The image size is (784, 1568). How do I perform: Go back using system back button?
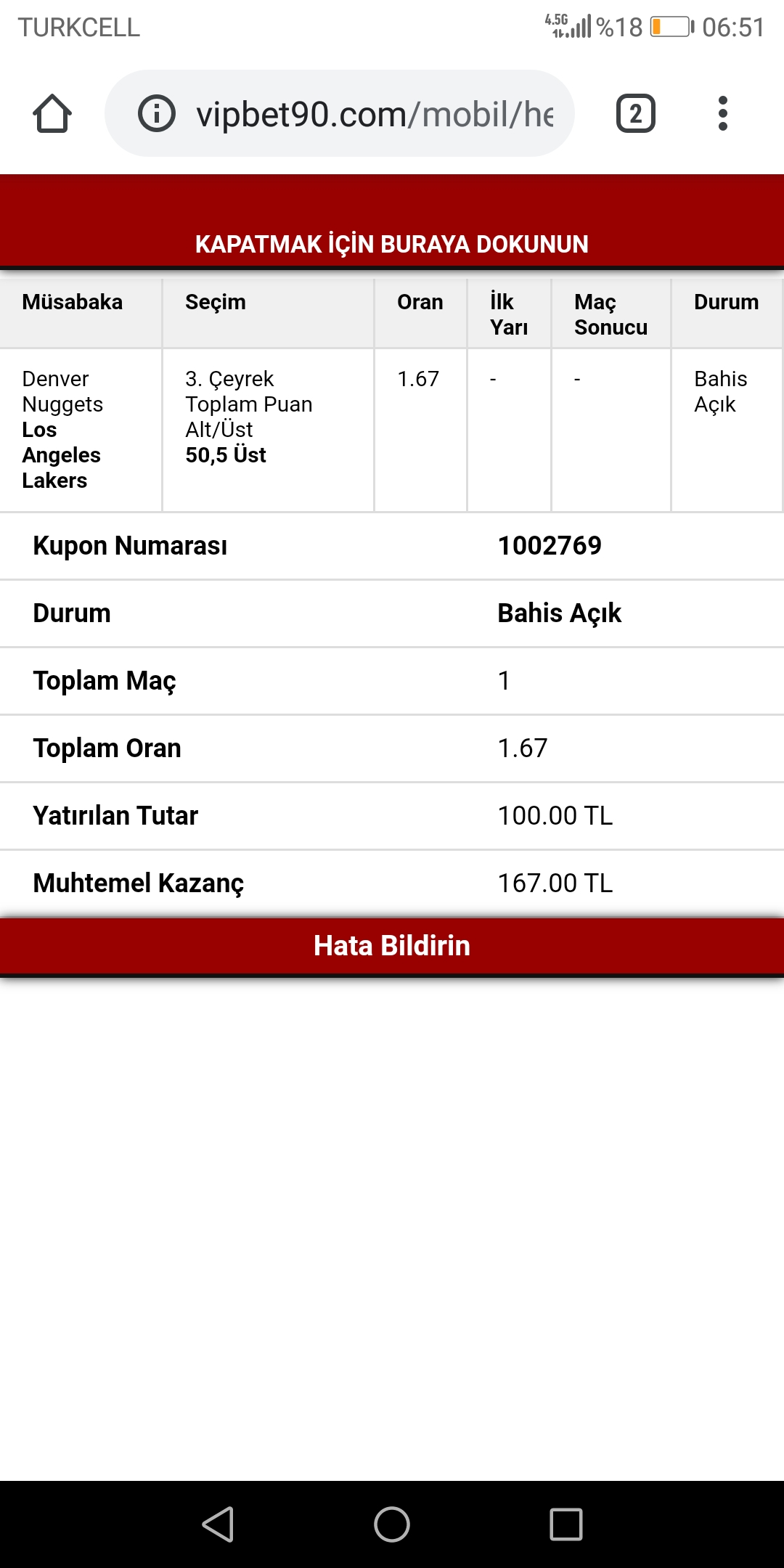click(218, 1524)
